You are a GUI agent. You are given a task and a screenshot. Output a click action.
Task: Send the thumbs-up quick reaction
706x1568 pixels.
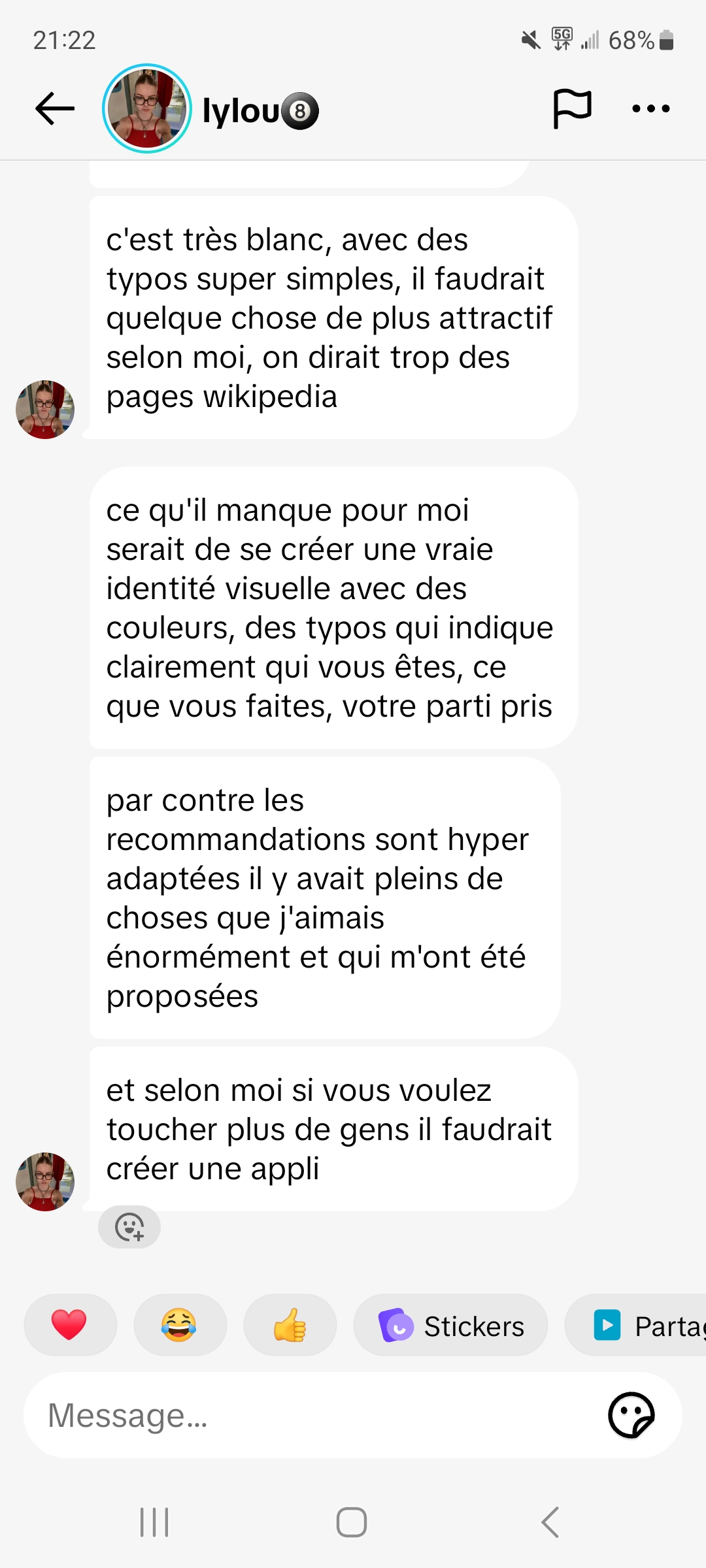[290, 1326]
